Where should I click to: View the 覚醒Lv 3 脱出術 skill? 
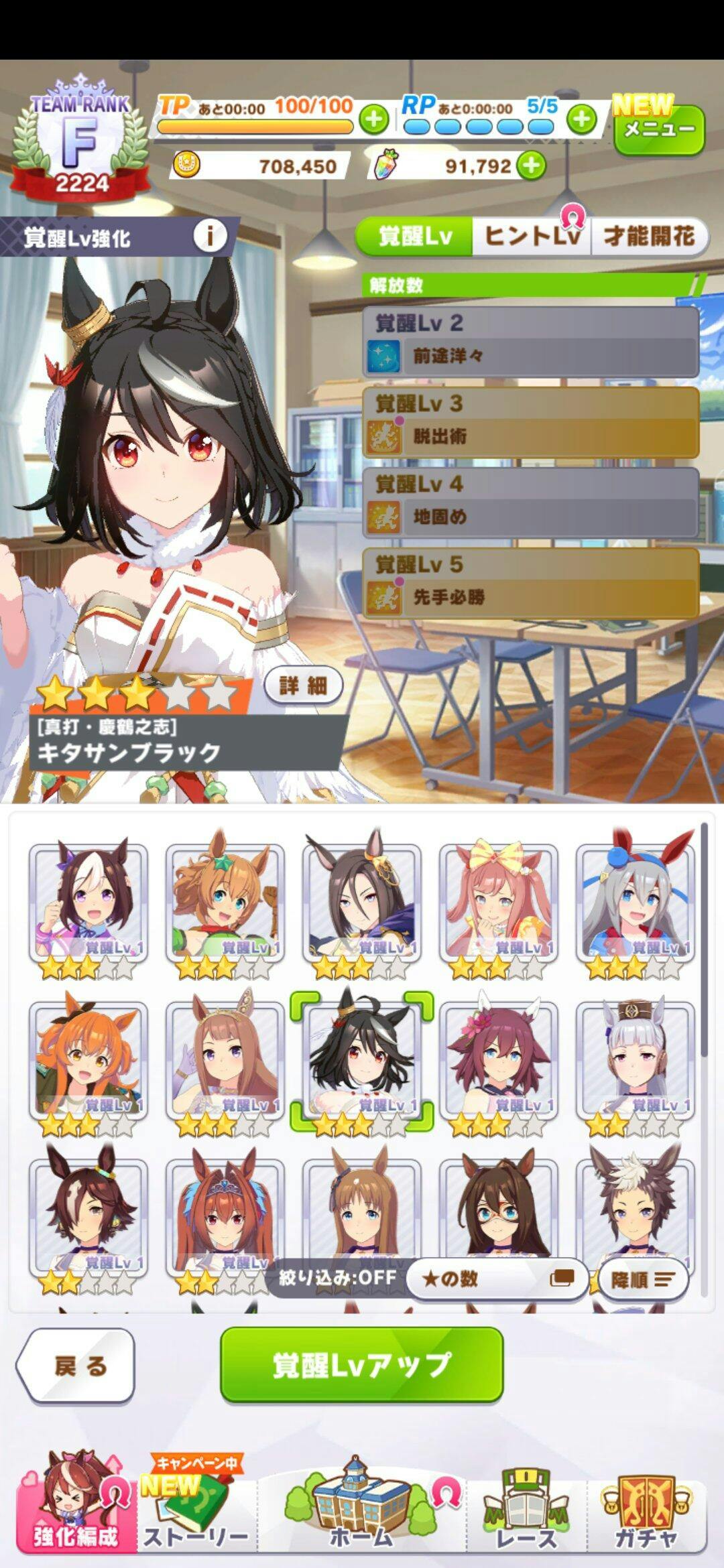pos(531,423)
